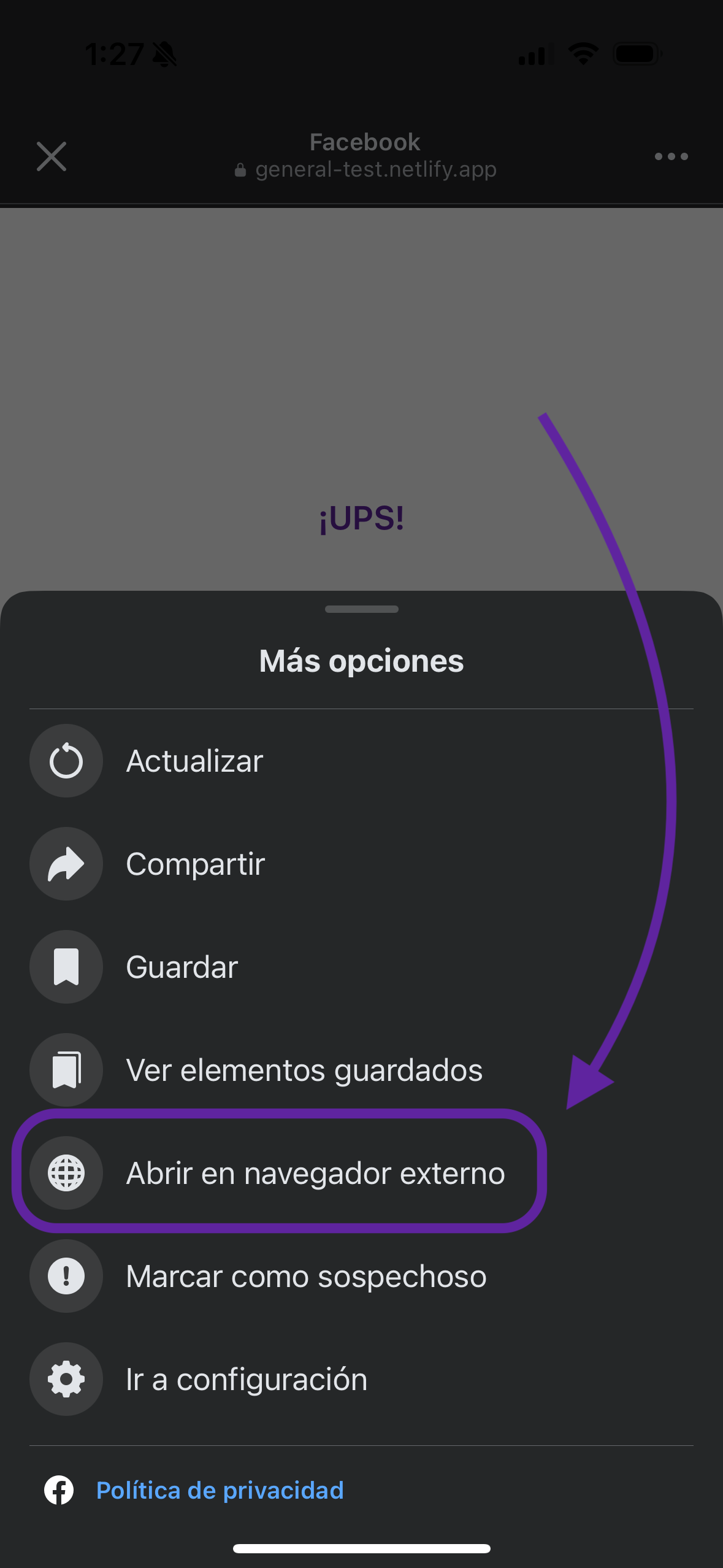Open the three-dot overflow menu

[671, 156]
